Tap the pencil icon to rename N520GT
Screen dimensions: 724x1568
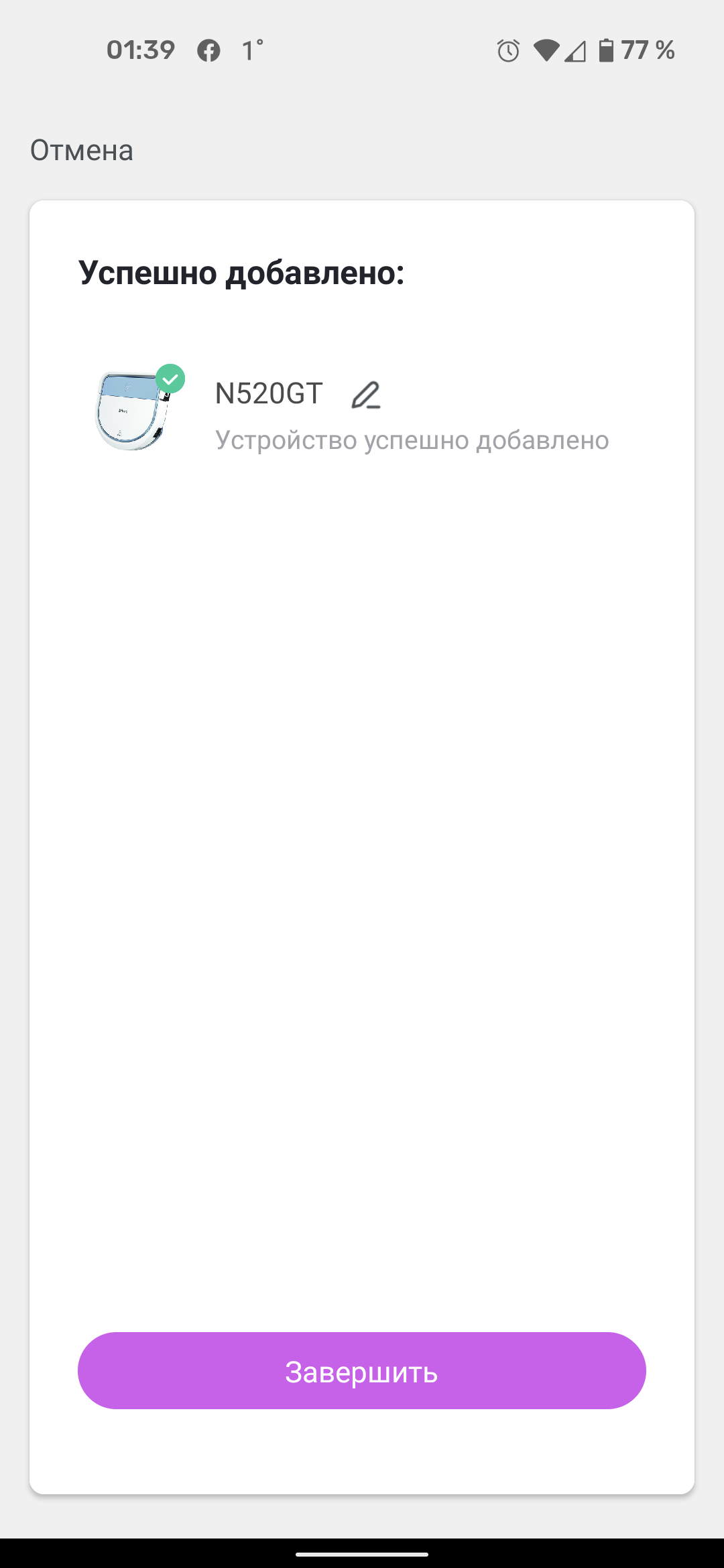(x=366, y=395)
